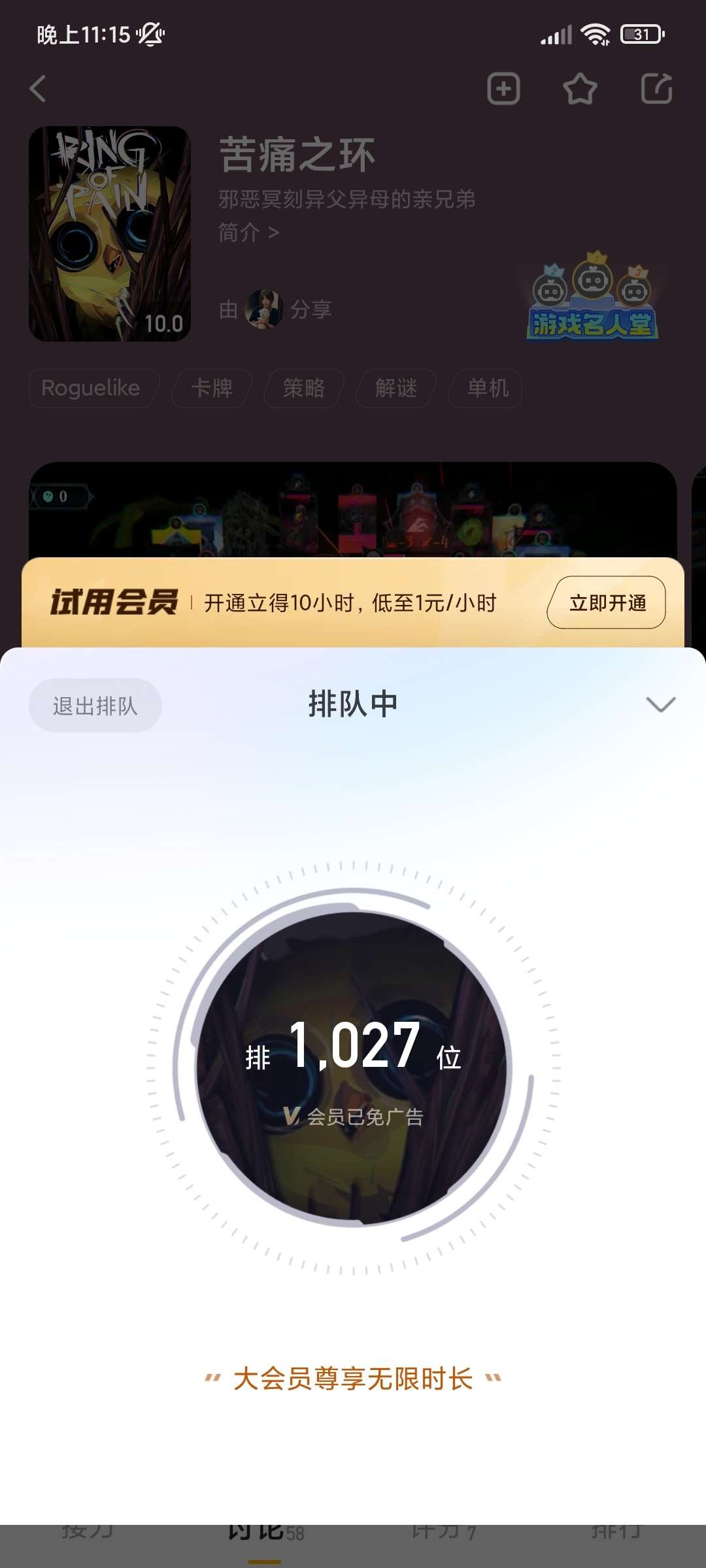This screenshot has height=1568, width=706.
Task: Favorite this game with the star icon
Action: pyautogui.click(x=580, y=89)
